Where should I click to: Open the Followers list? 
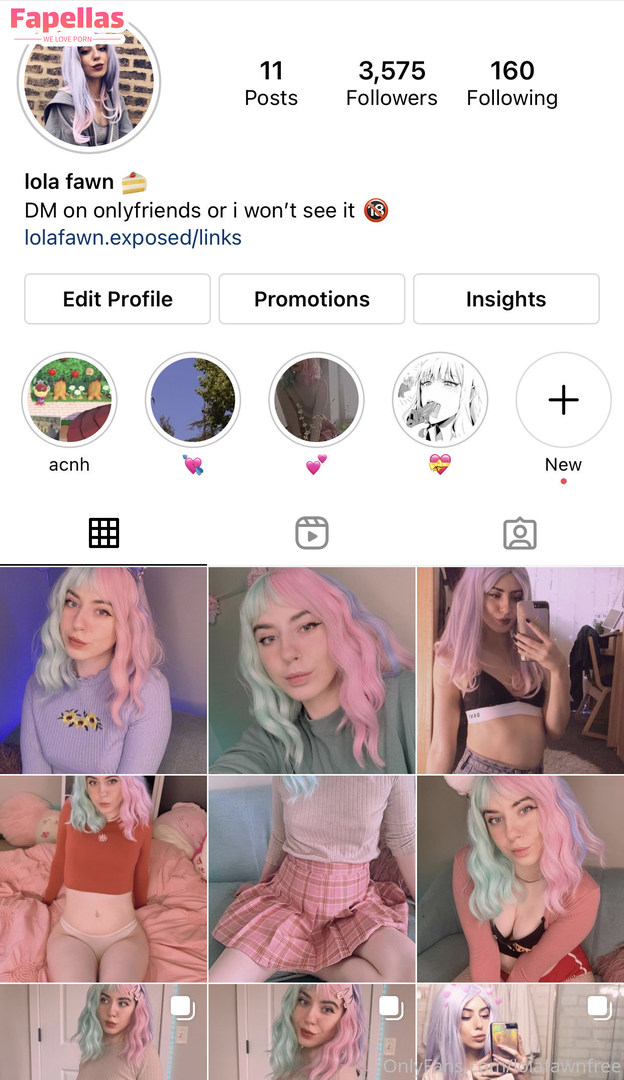[391, 83]
